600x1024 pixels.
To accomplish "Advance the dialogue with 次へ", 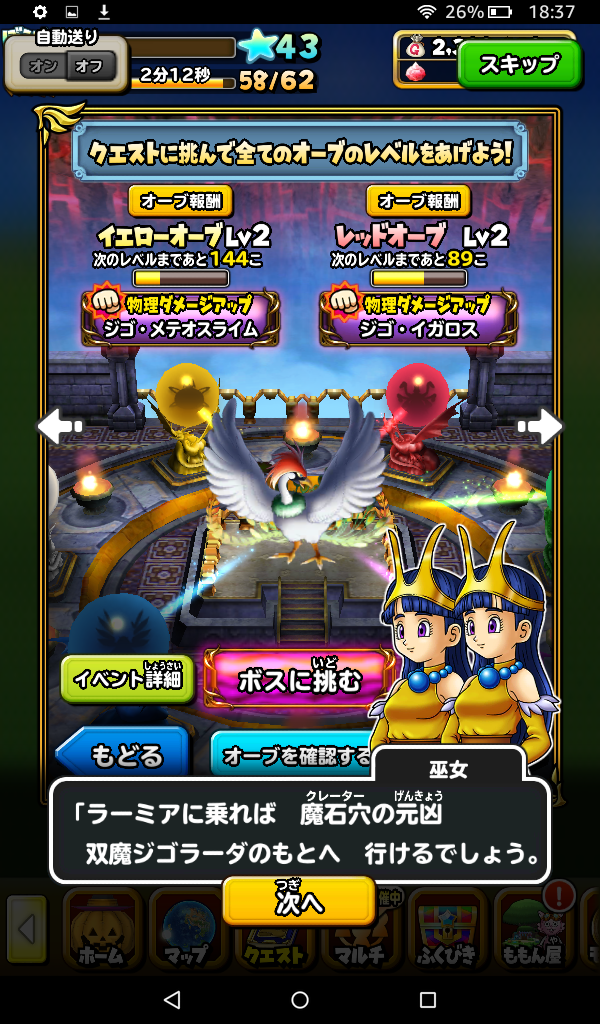I will click(299, 902).
